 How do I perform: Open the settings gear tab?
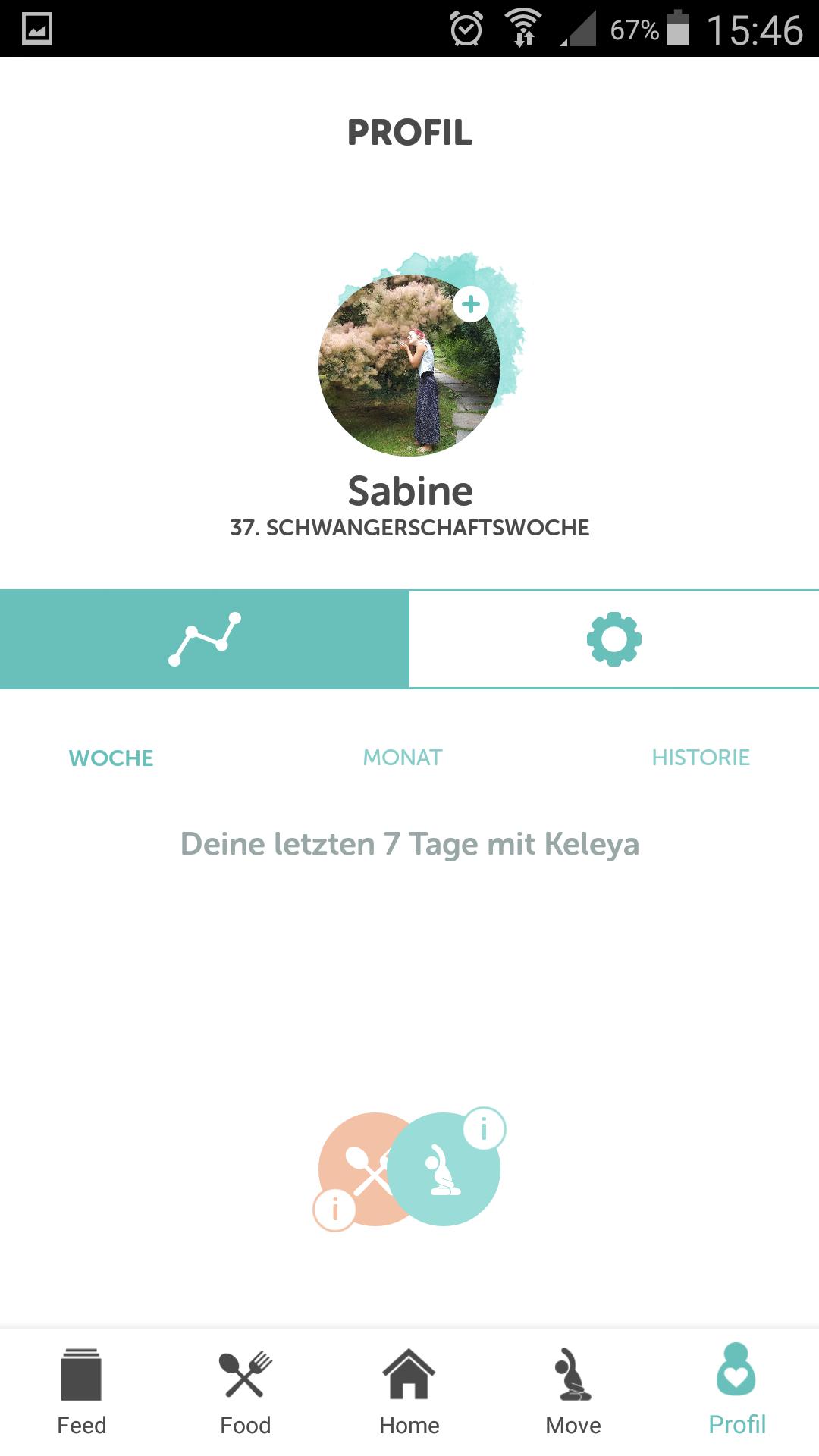pyautogui.click(x=614, y=639)
